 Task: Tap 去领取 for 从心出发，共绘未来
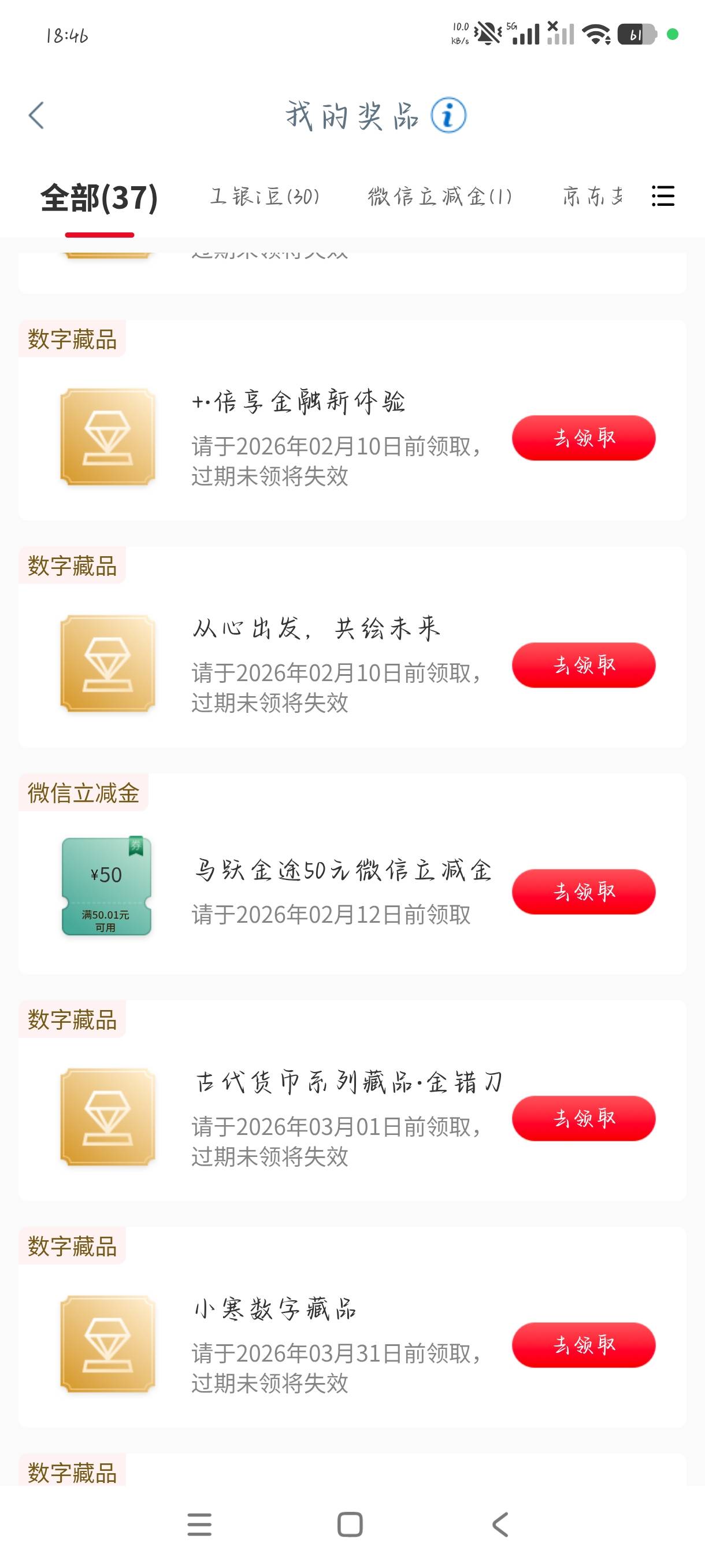583,665
